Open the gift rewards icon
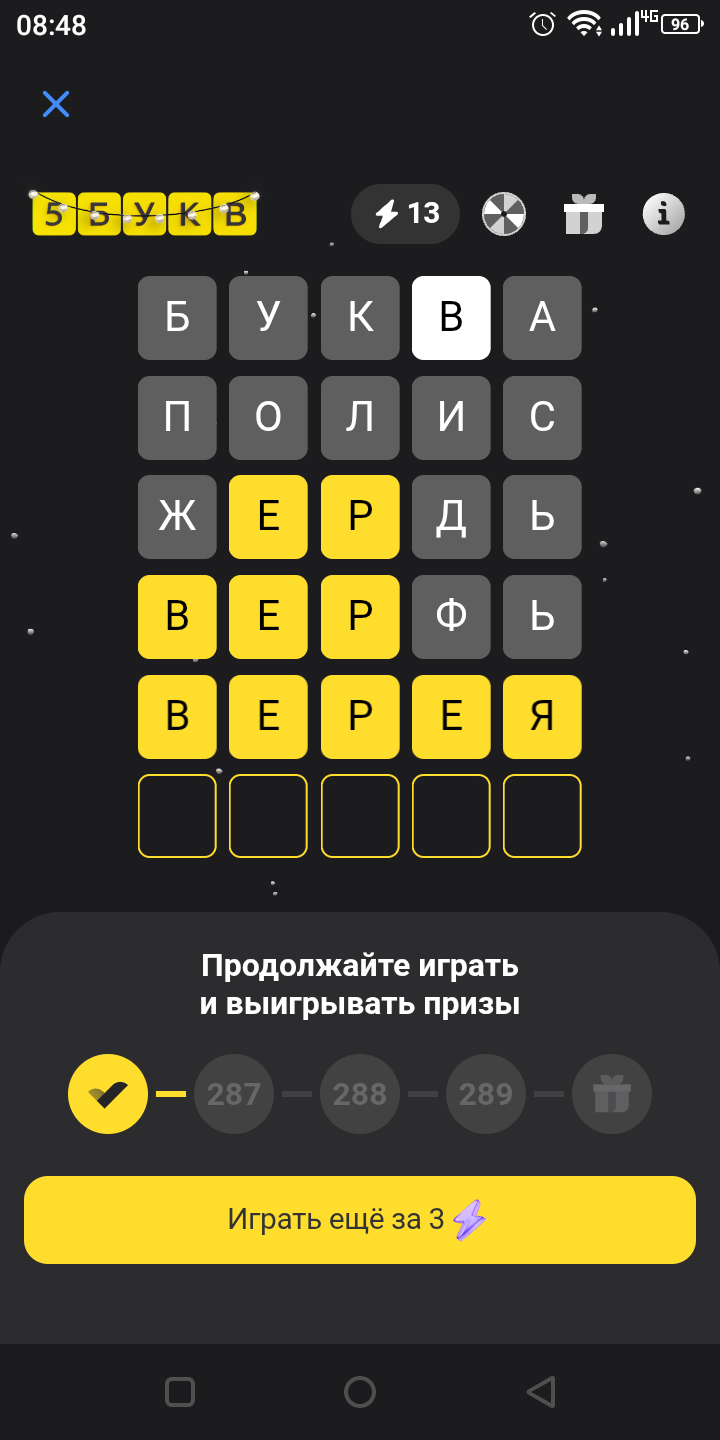 [584, 214]
